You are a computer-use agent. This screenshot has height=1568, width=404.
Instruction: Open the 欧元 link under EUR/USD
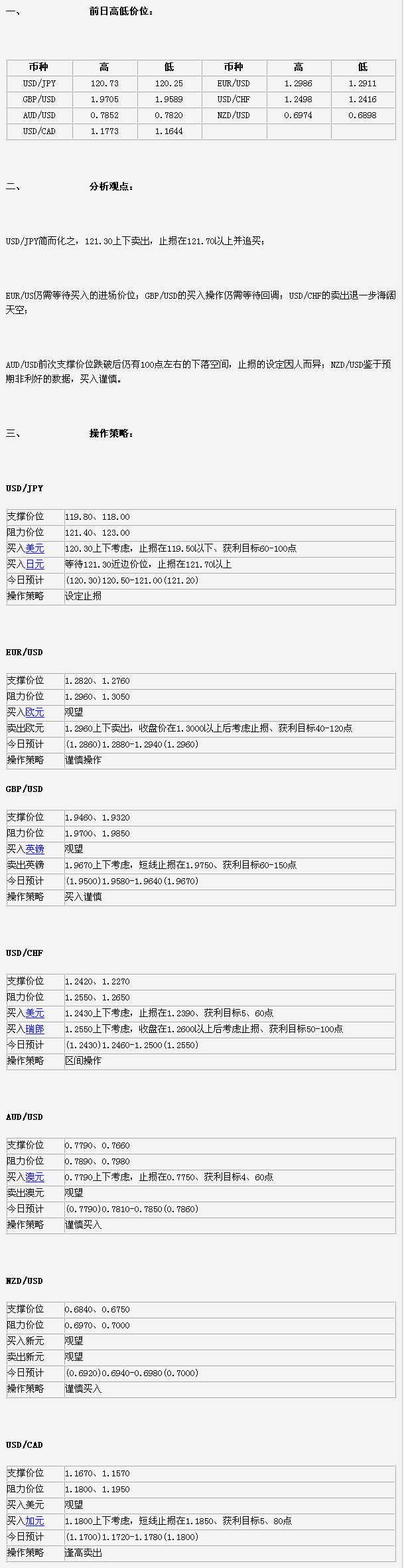coord(34,712)
